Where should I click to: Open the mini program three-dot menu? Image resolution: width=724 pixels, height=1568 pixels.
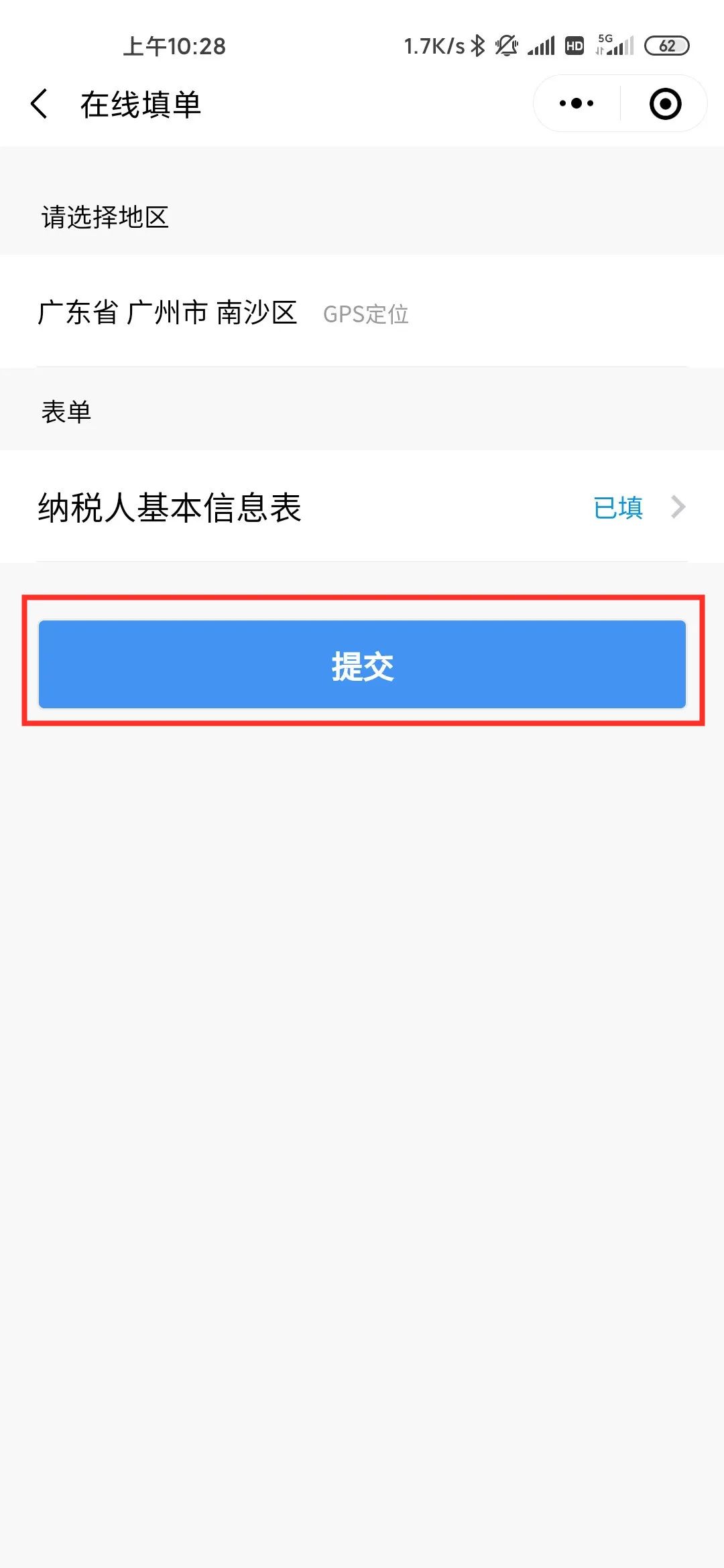(577, 103)
